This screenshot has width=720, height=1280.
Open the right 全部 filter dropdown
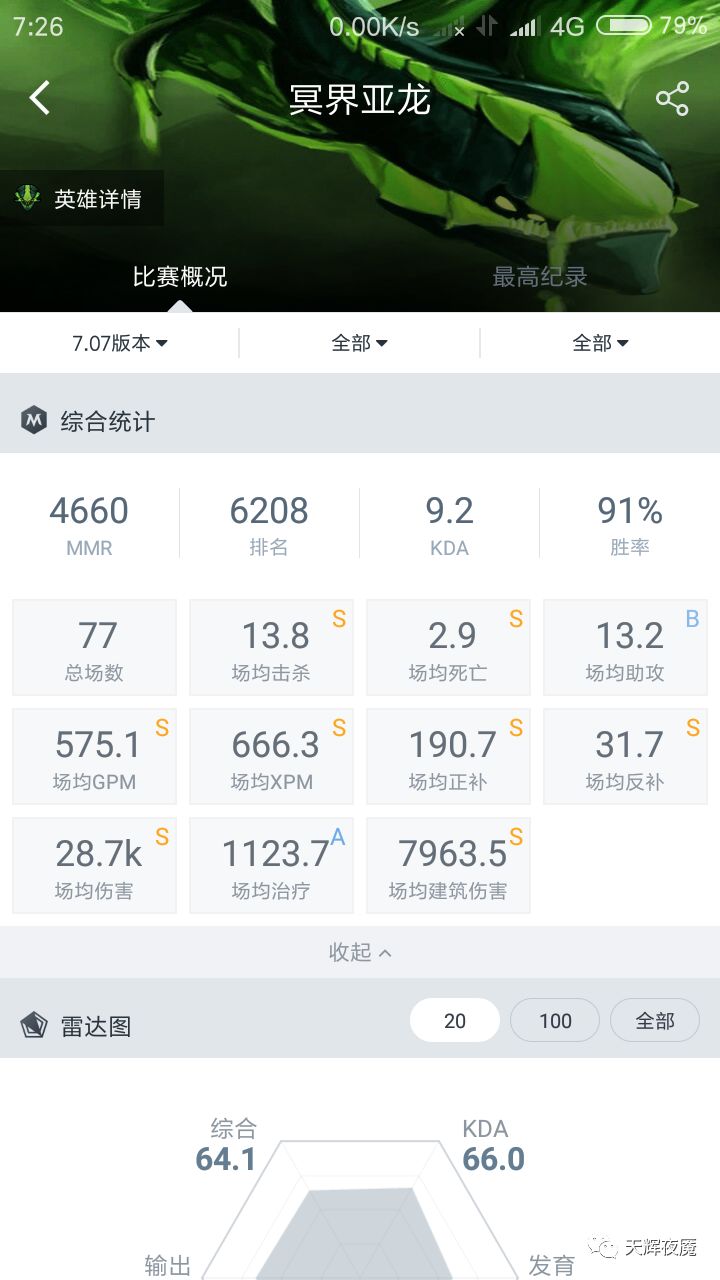pos(600,343)
